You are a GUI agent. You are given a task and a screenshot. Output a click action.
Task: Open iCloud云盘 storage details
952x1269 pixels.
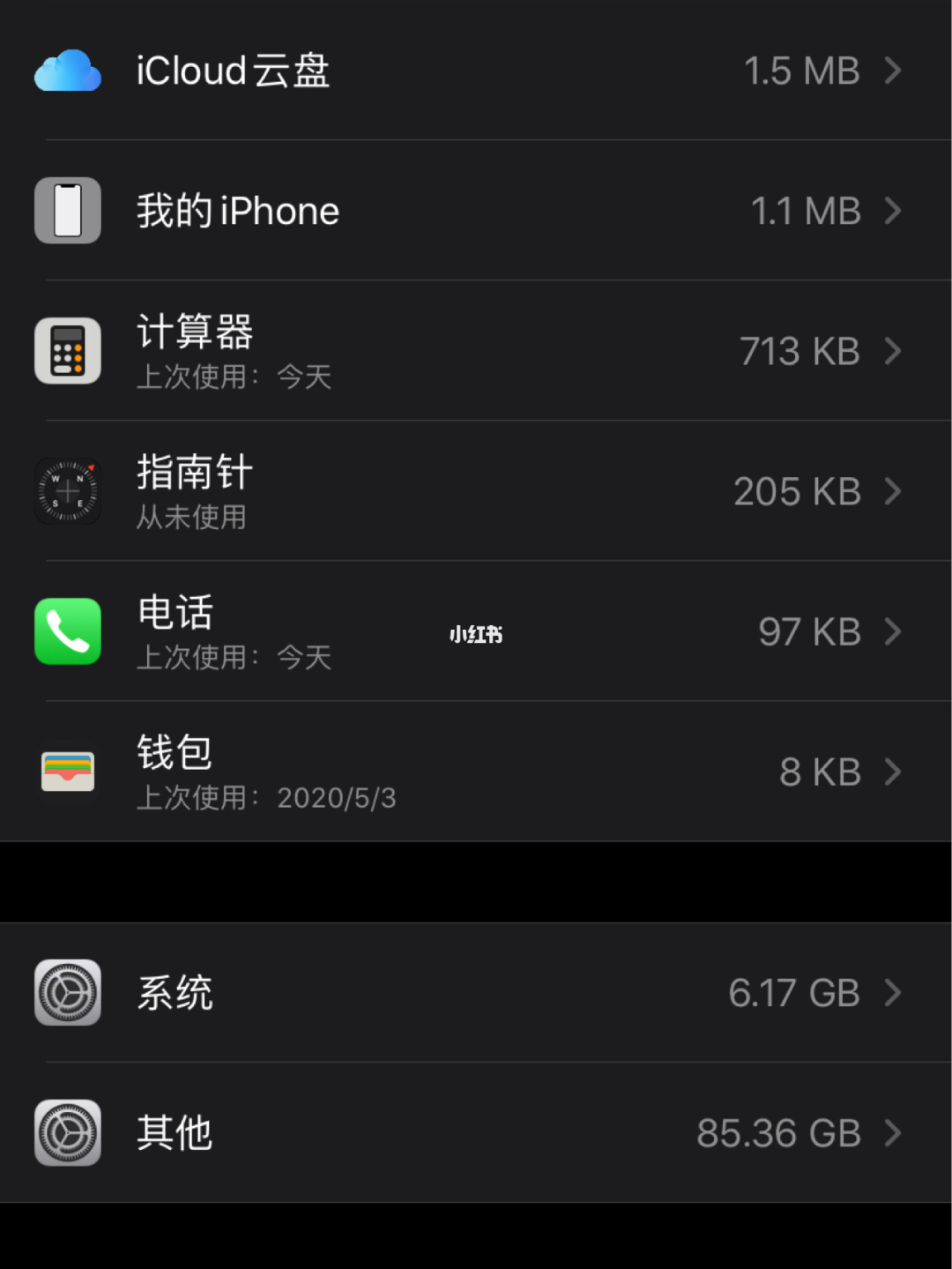click(x=476, y=71)
